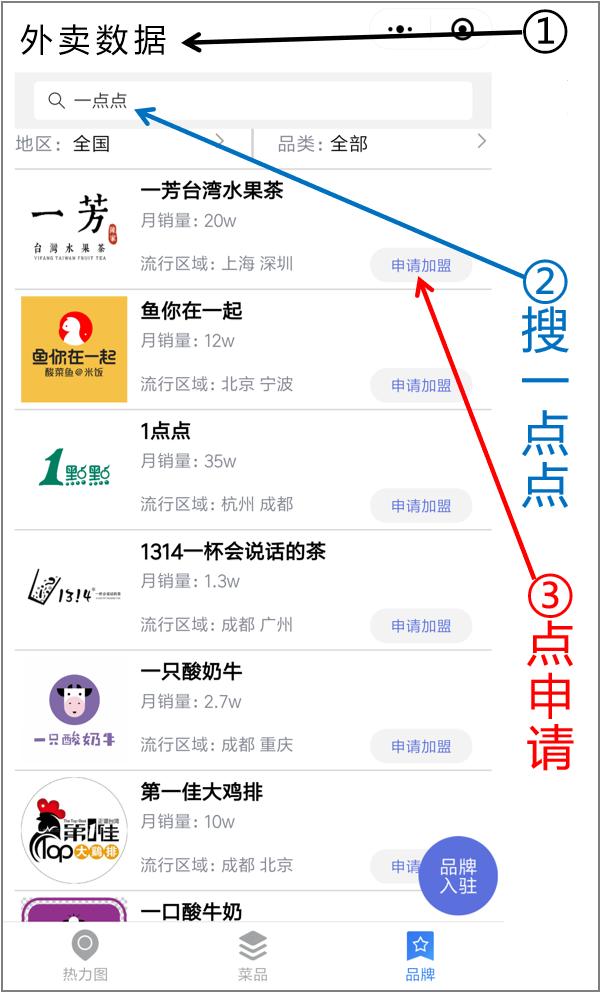Viewport: 601px width, 993px height.
Task: Tap the search box containing 一点点
Action: point(252,100)
